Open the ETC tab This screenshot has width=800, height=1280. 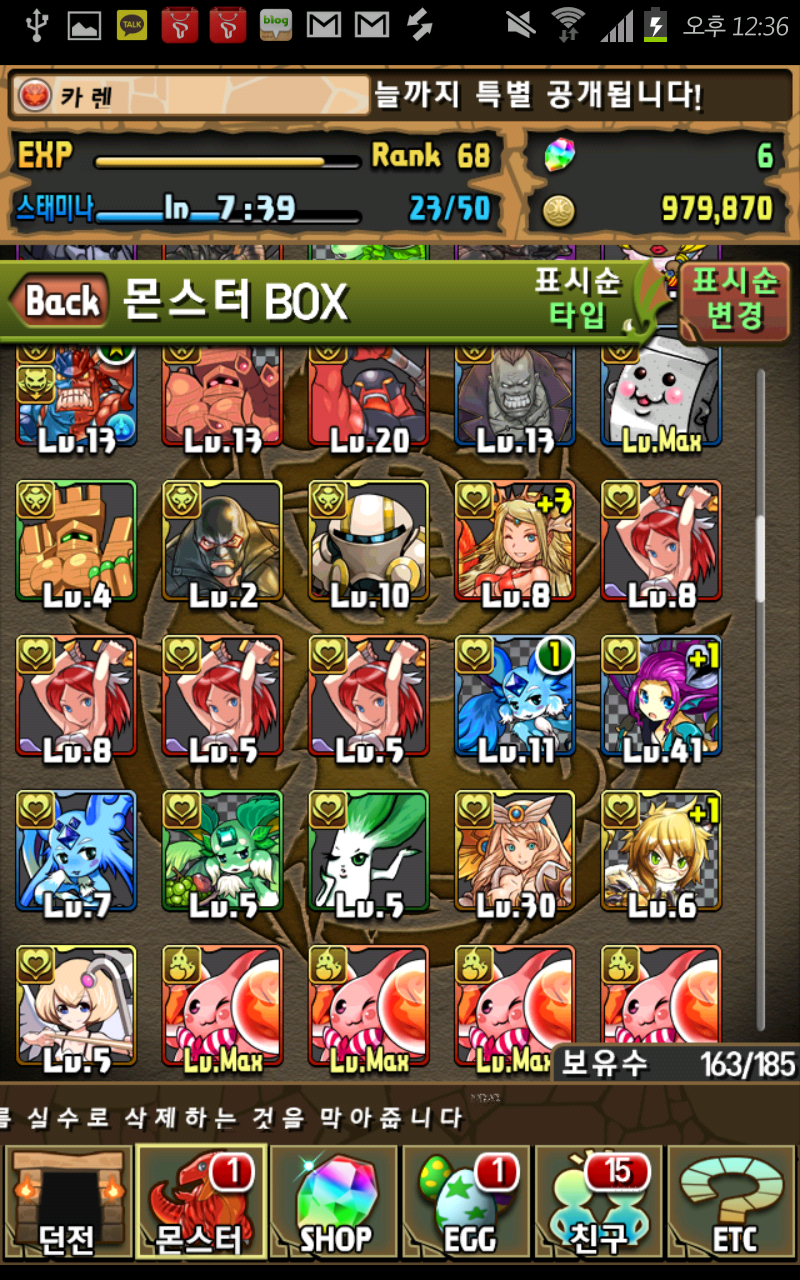pos(733,1202)
